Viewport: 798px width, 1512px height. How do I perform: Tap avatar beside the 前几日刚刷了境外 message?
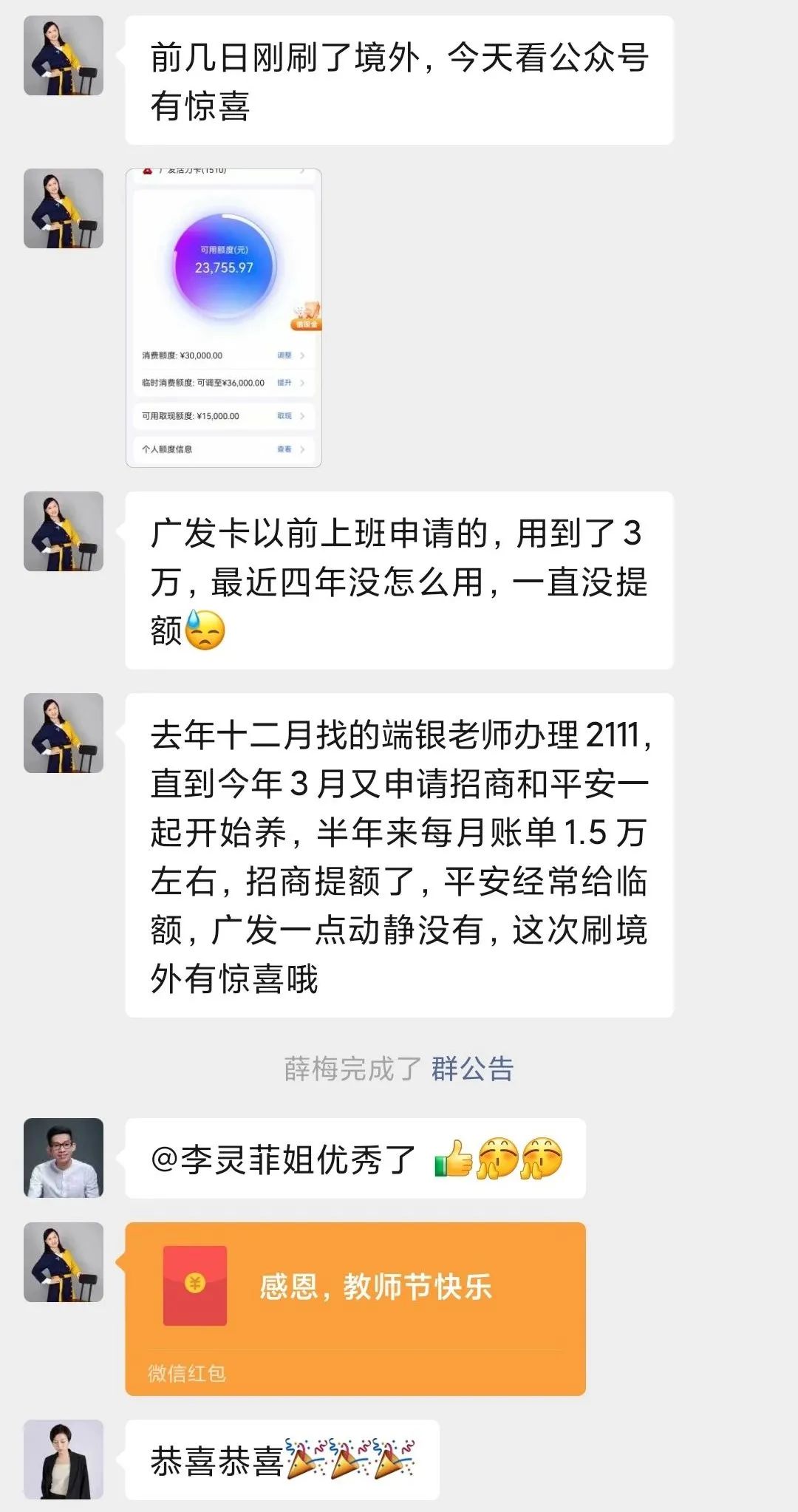[x=64, y=56]
